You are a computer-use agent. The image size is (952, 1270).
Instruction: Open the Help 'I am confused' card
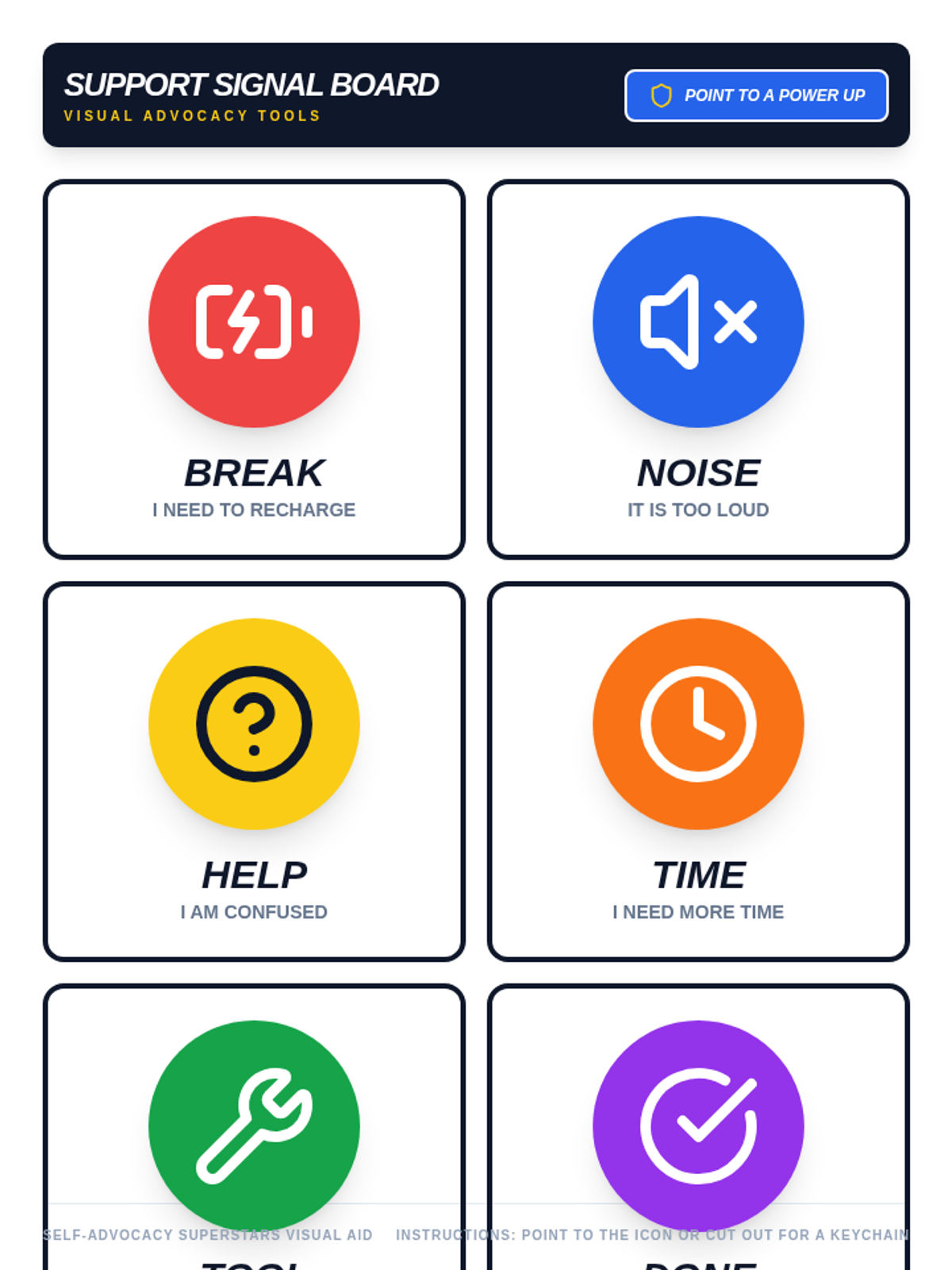(254, 771)
